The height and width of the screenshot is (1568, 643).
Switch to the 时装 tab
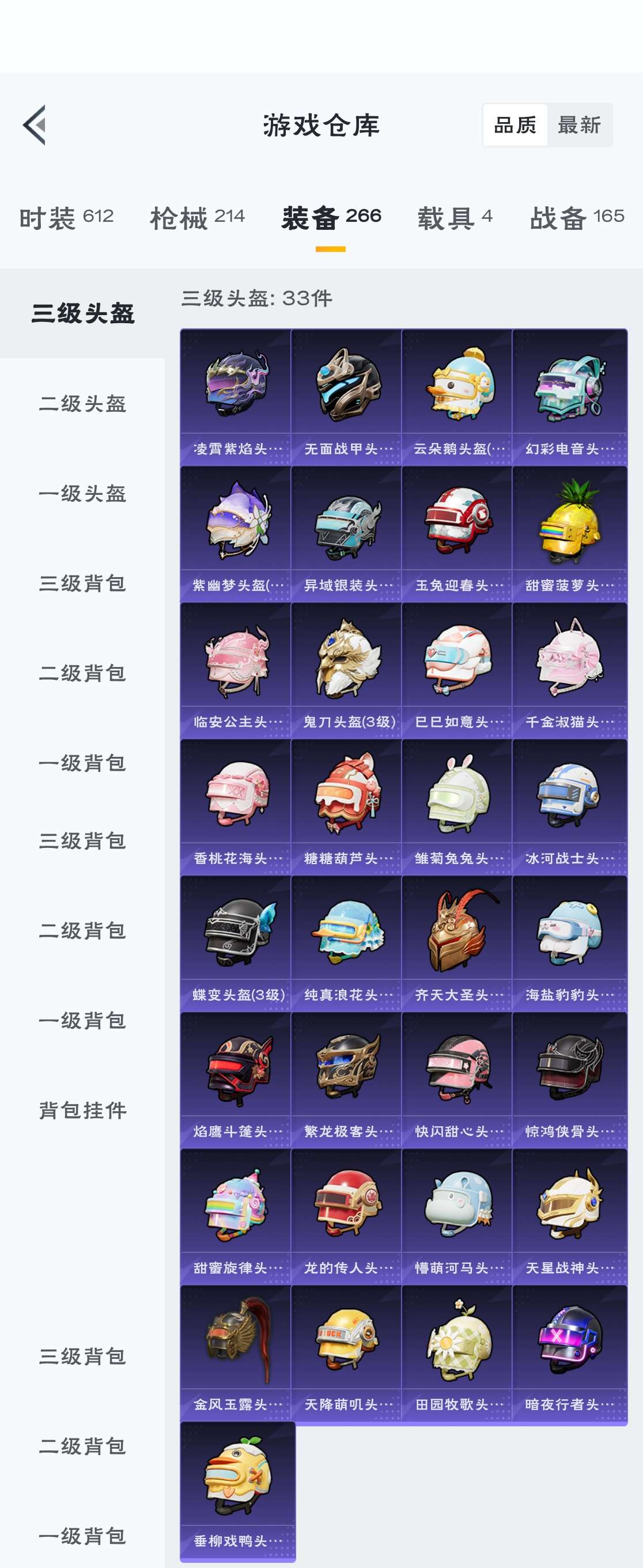[66, 217]
